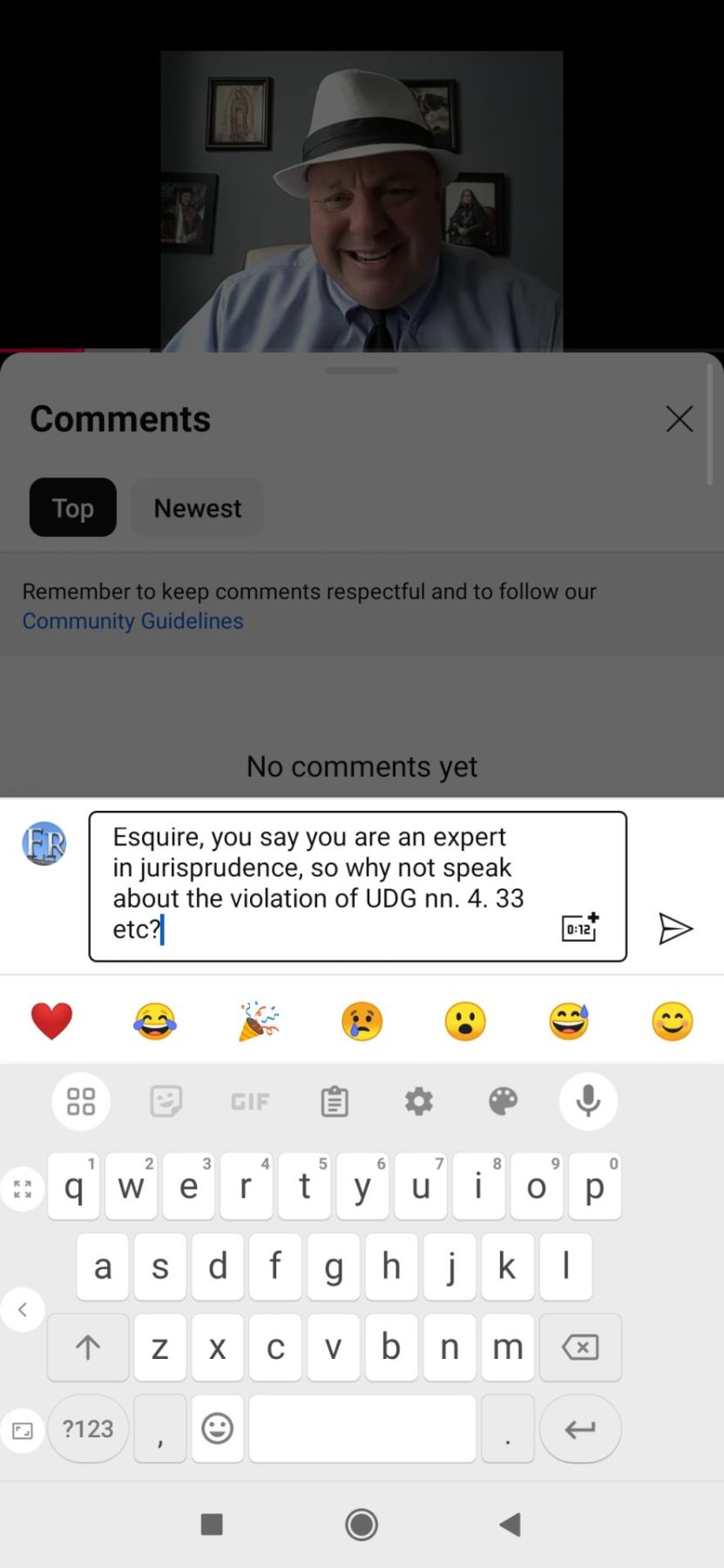Insert the smiling blush emoji
The height and width of the screenshot is (1568, 724).
(x=673, y=1021)
